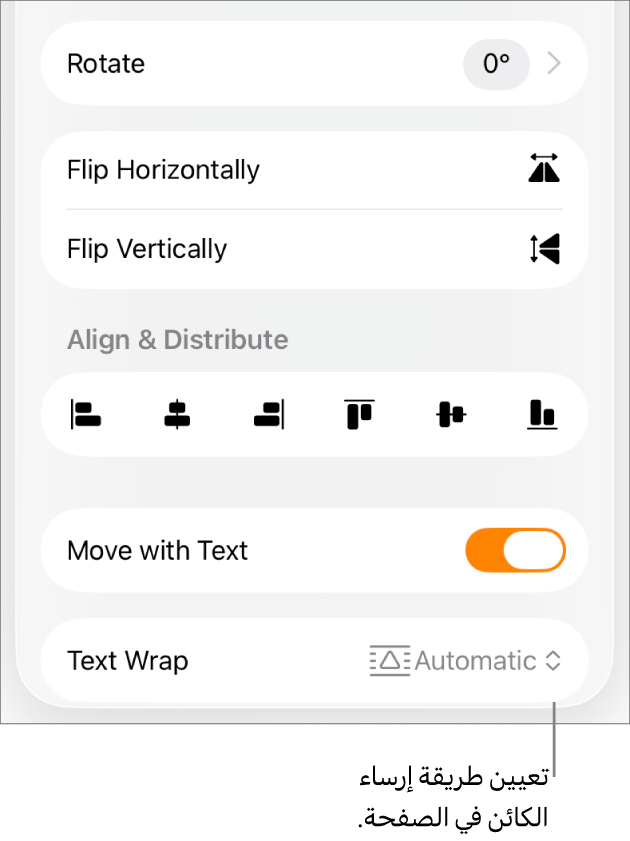The image size is (630, 841).
Task: Turn off Move with Text
Action: 515,551
